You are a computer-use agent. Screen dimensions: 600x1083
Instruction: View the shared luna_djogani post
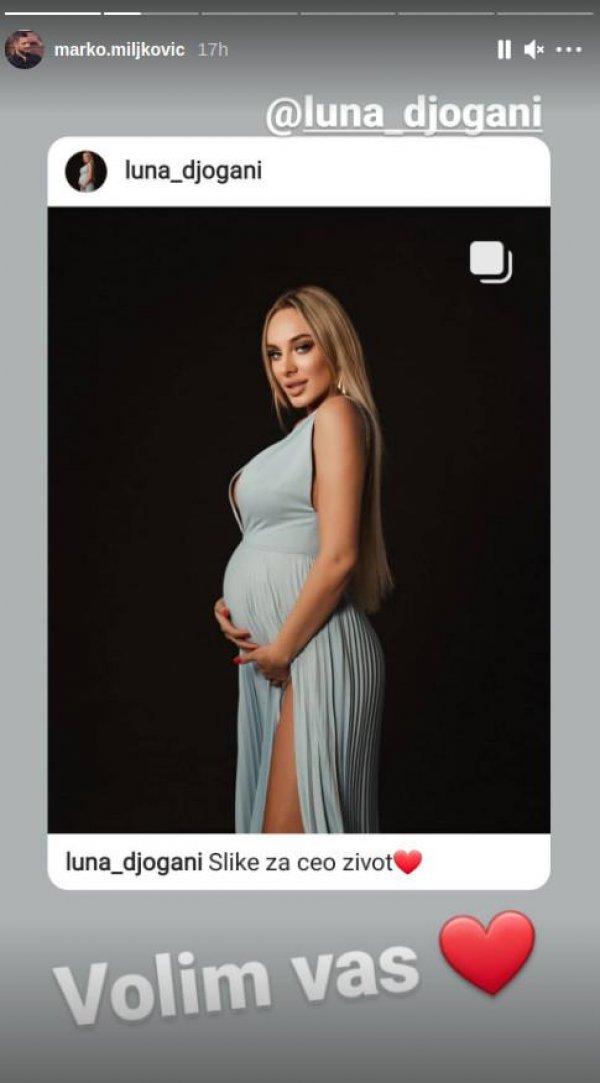click(299, 520)
